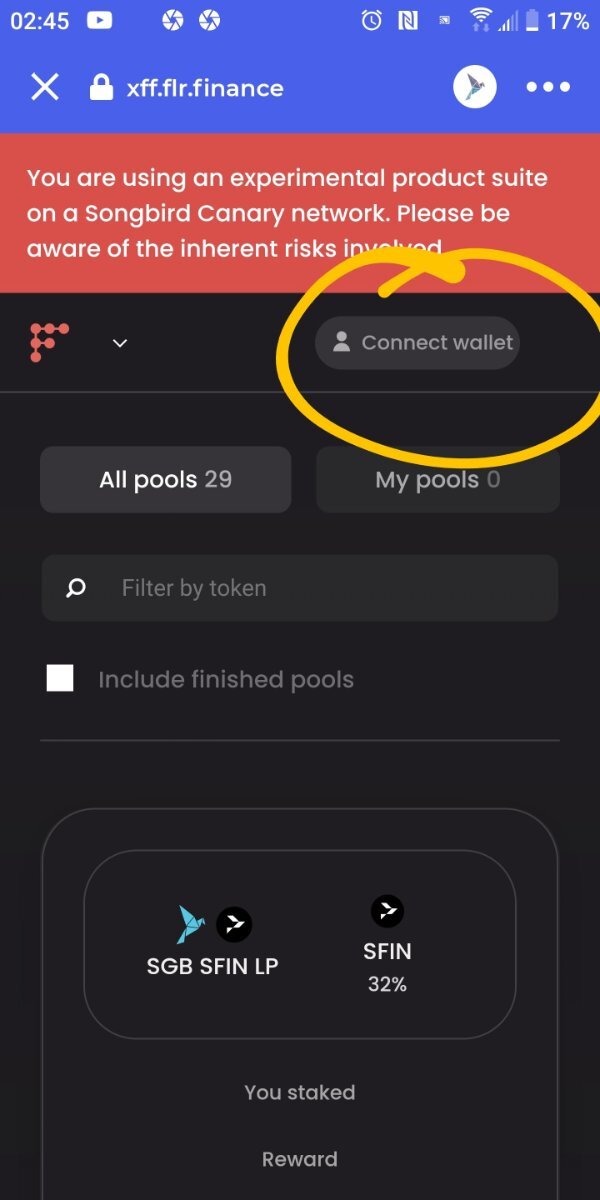
Task: Switch to All pools tab
Action: [x=166, y=479]
